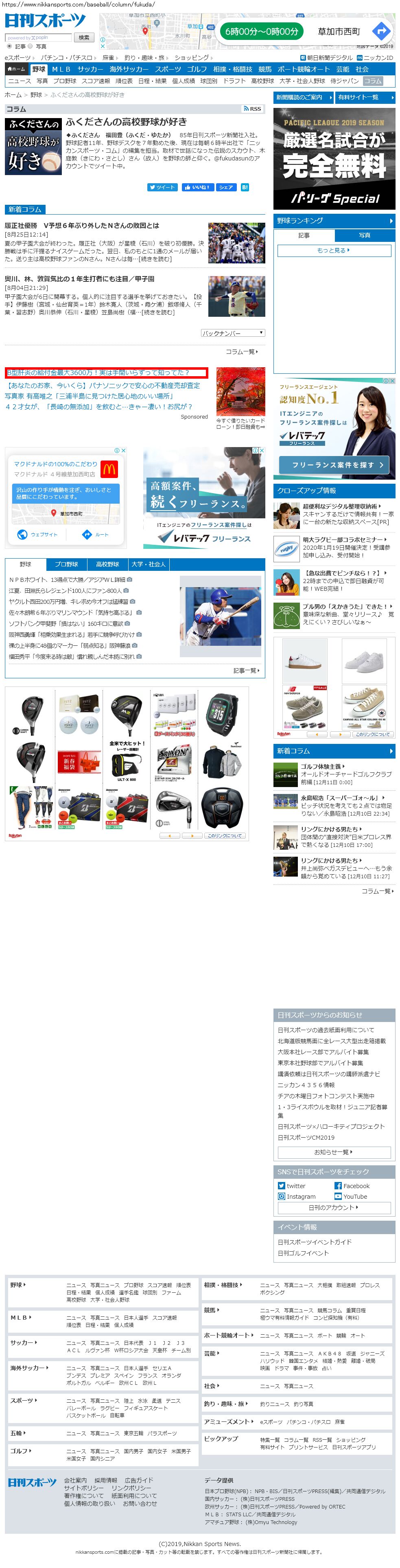
Task: Expand the バックナンバー dropdown
Action: coord(233,333)
